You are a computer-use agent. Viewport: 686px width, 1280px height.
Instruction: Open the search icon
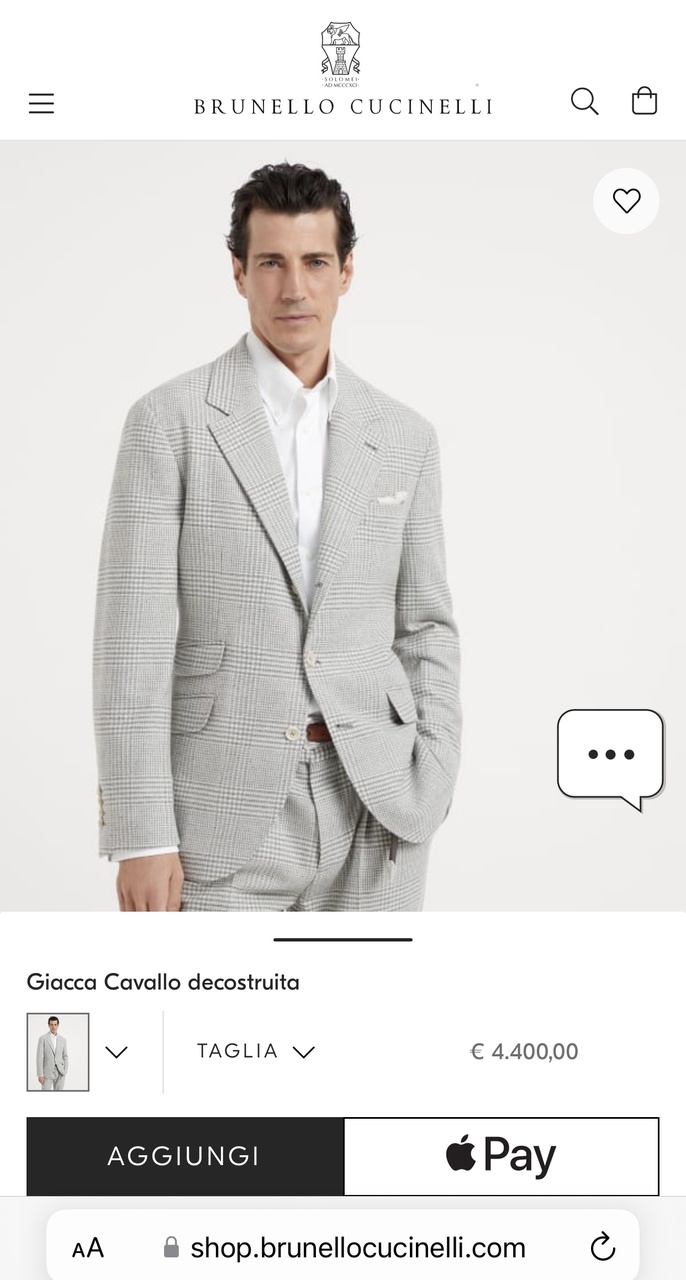point(584,101)
